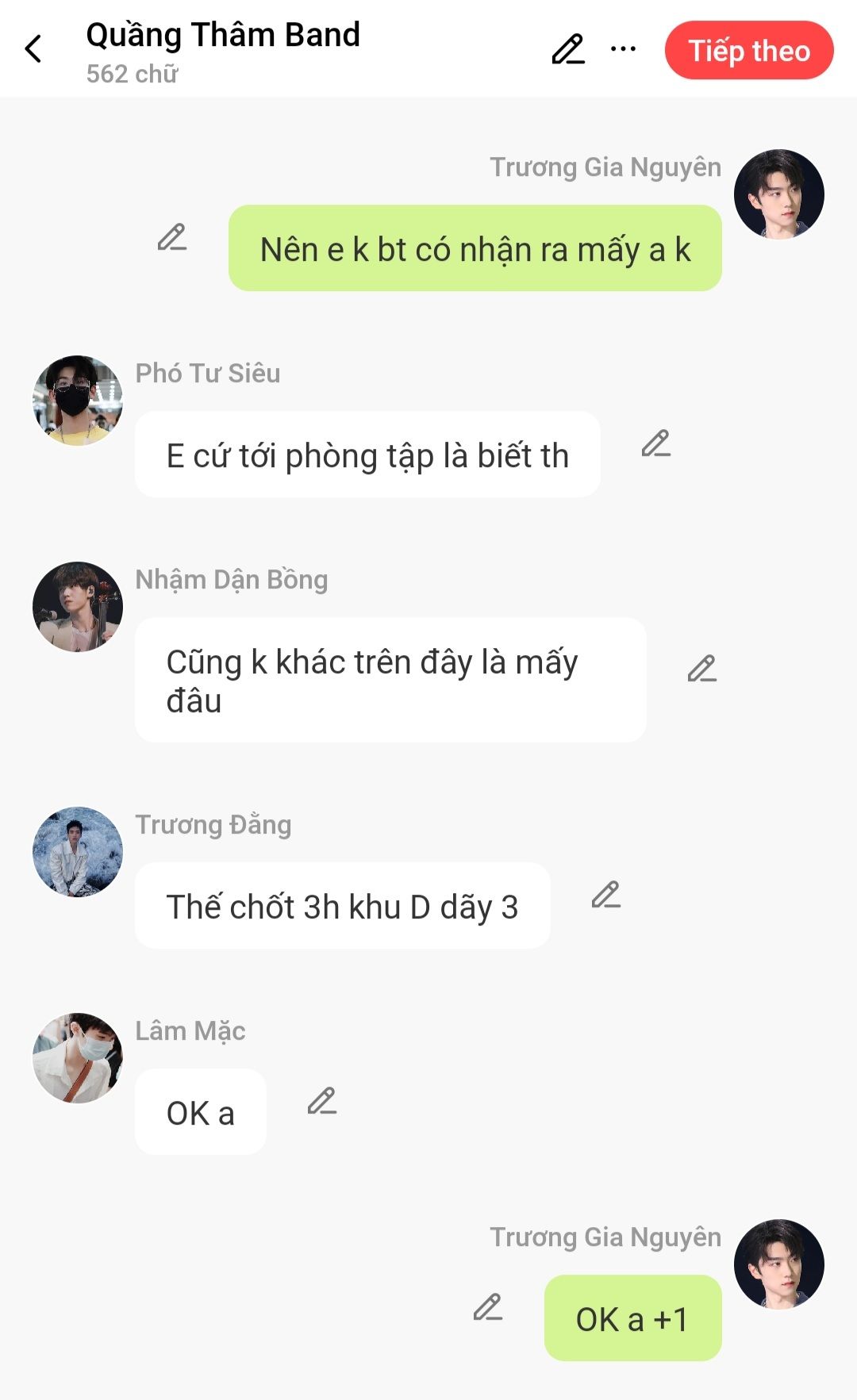Open Lâm Mặc's avatar

(78, 1058)
